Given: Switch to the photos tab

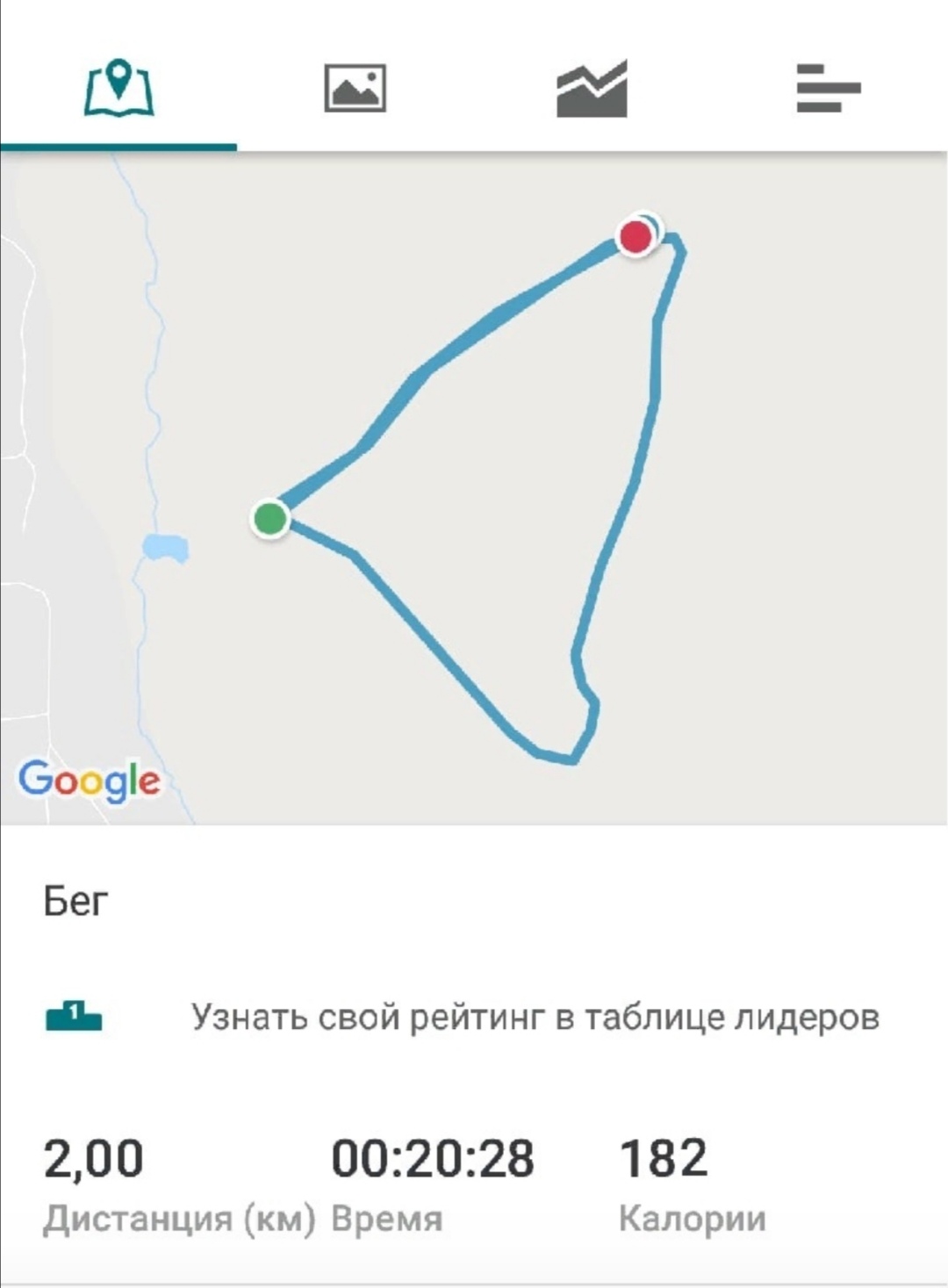Looking at the screenshot, I should [x=355, y=88].
